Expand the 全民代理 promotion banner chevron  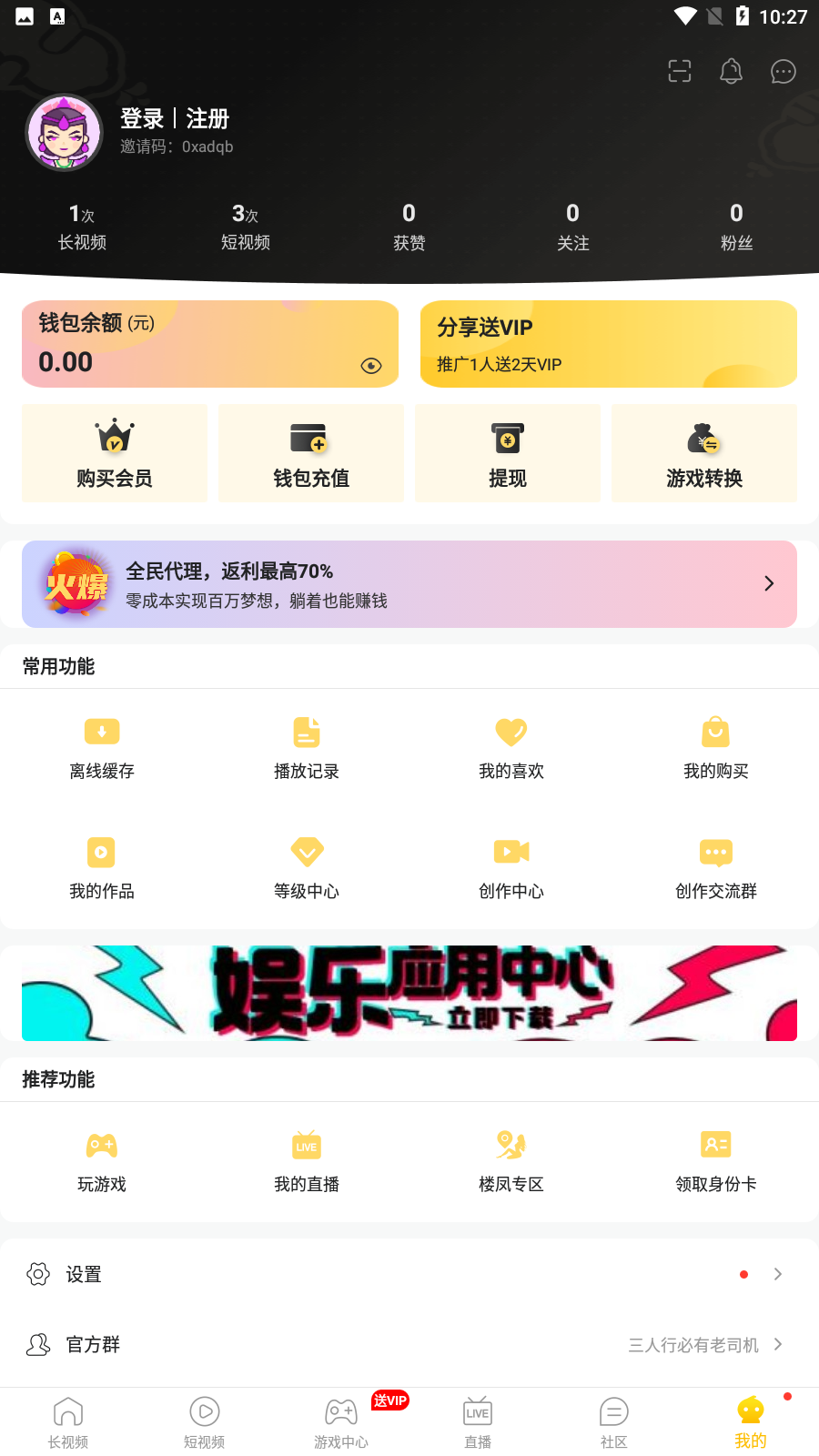[x=769, y=583]
